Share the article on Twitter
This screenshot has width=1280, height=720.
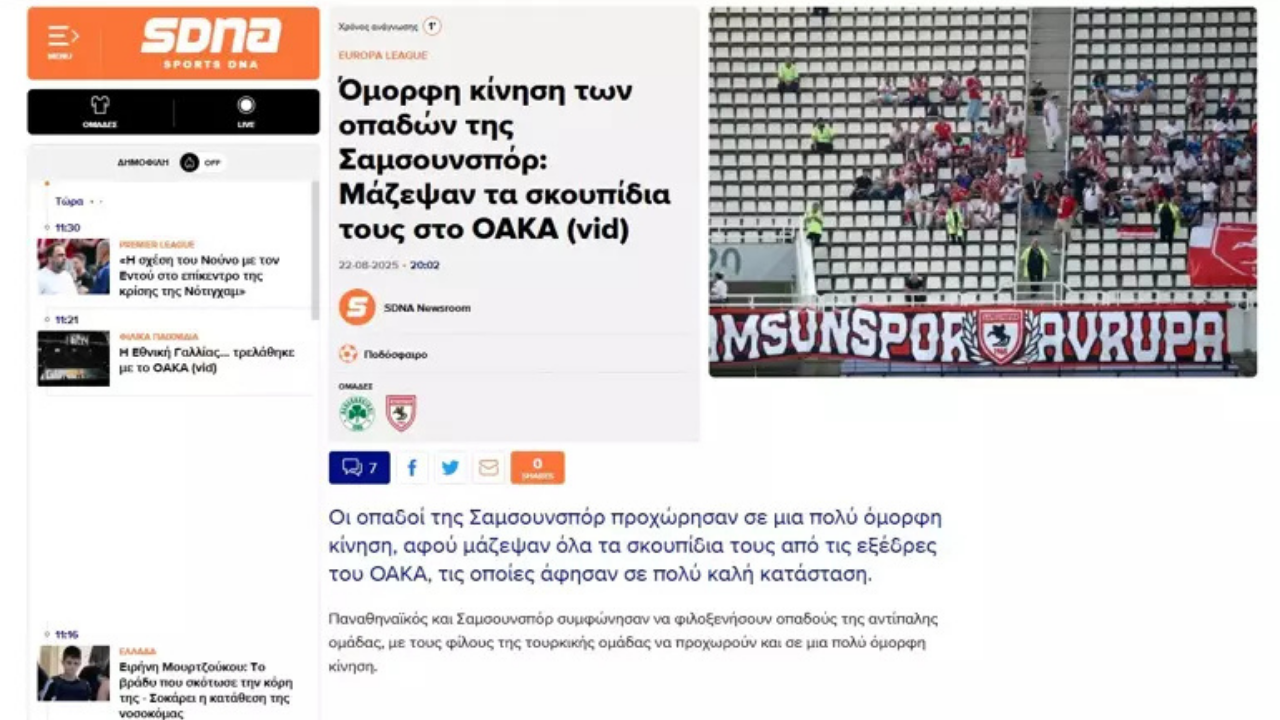pyautogui.click(x=450, y=467)
